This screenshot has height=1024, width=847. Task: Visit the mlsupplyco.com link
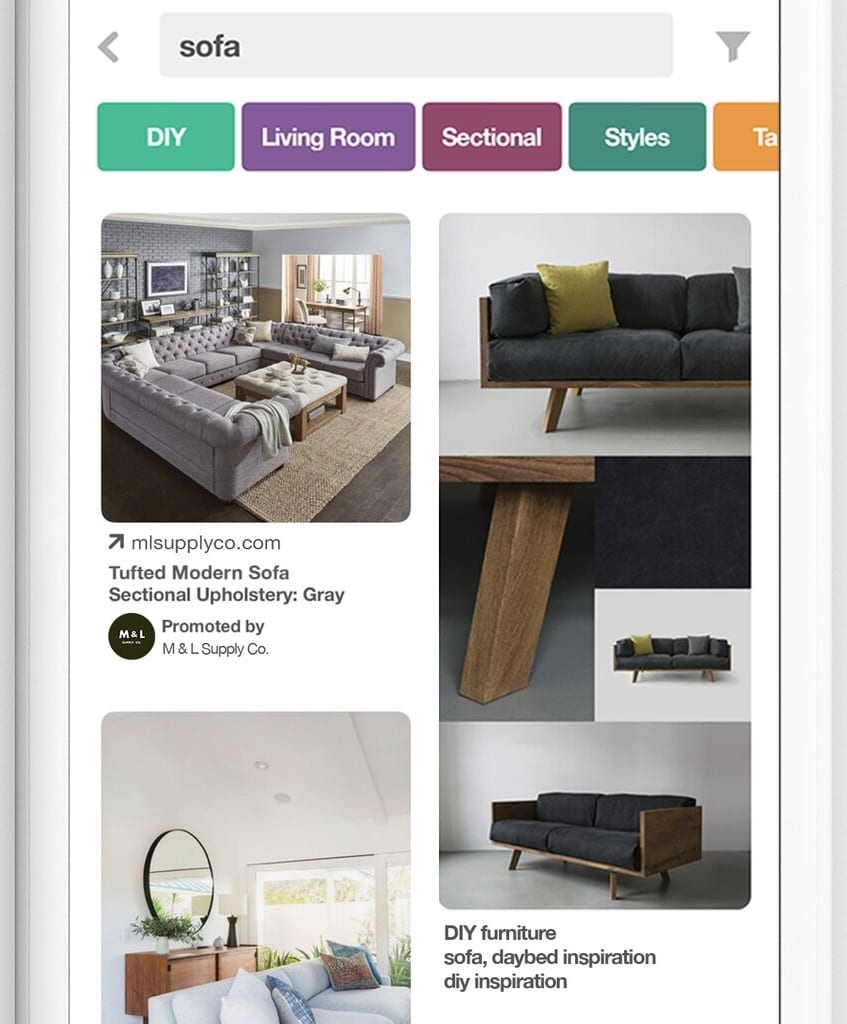[x=205, y=543]
